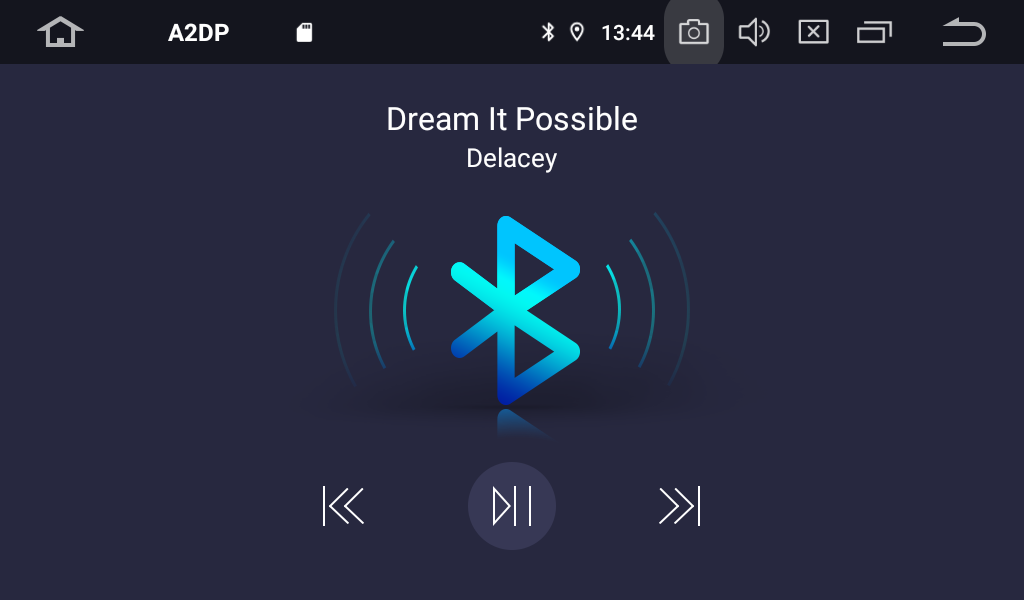Open the recent apps view
Viewport: 1024px width, 600px height.
pos(874,32)
